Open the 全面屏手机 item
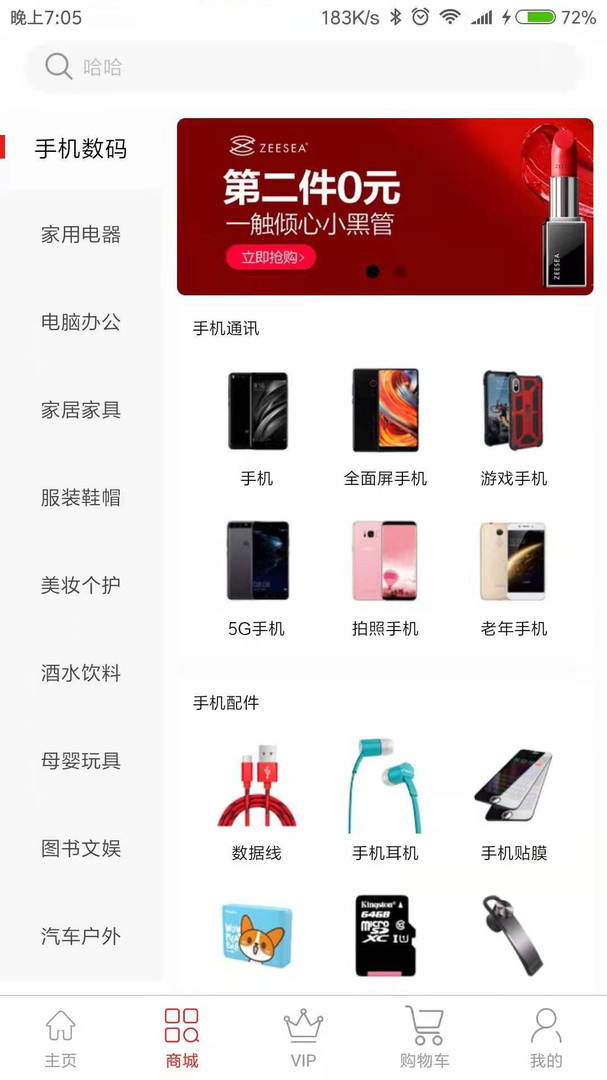Screen dimensions: 607x1080 (385, 425)
